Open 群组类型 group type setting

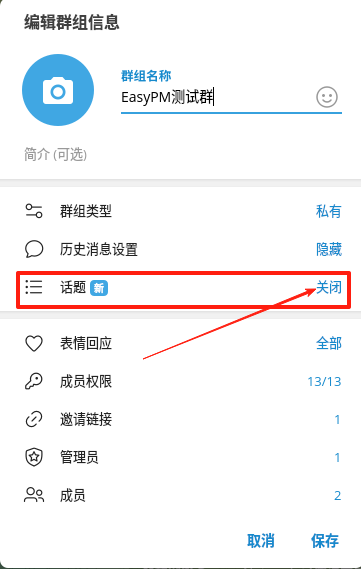click(x=180, y=211)
